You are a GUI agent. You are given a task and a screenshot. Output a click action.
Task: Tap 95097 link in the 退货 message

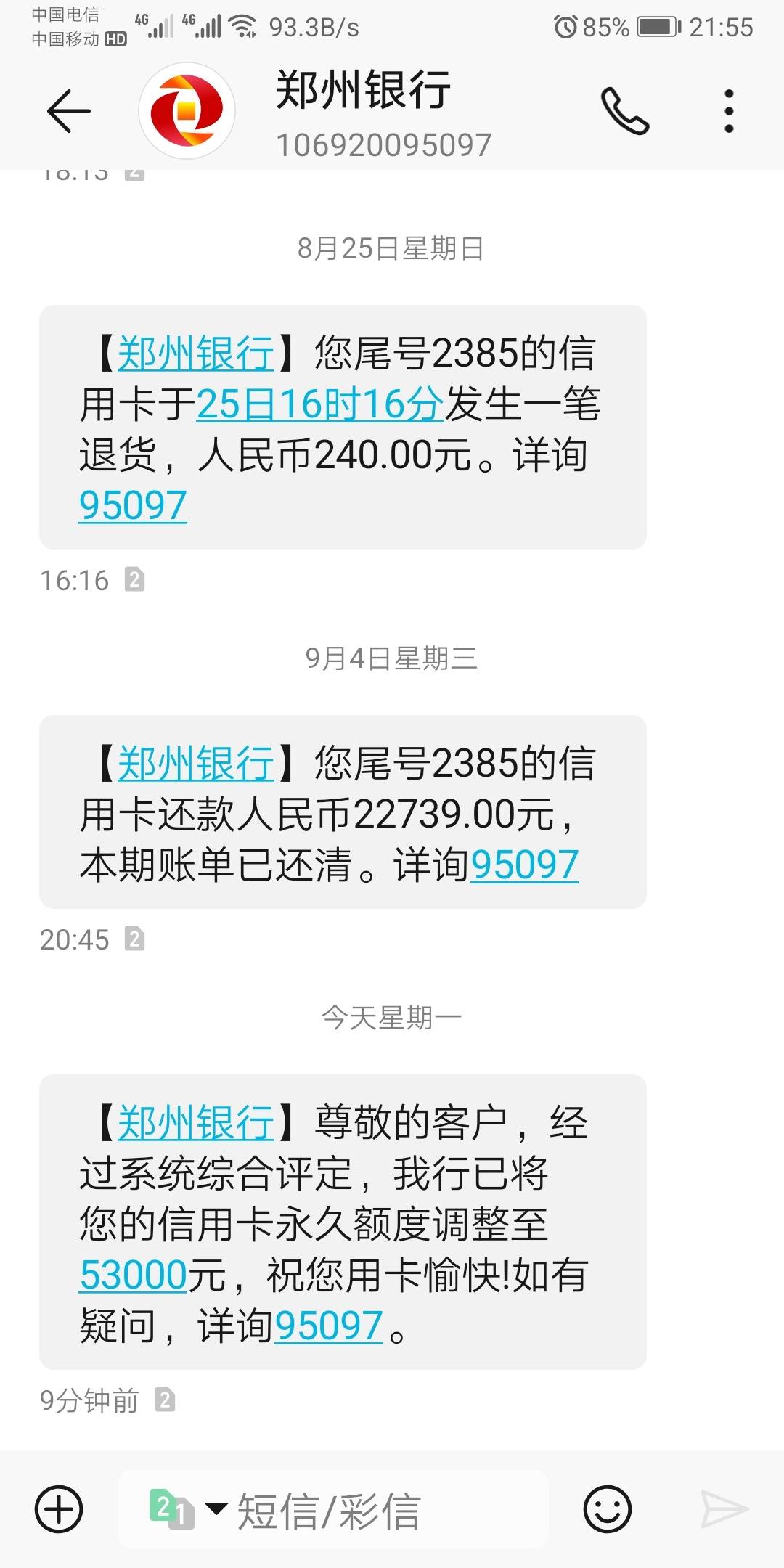point(133,505)
